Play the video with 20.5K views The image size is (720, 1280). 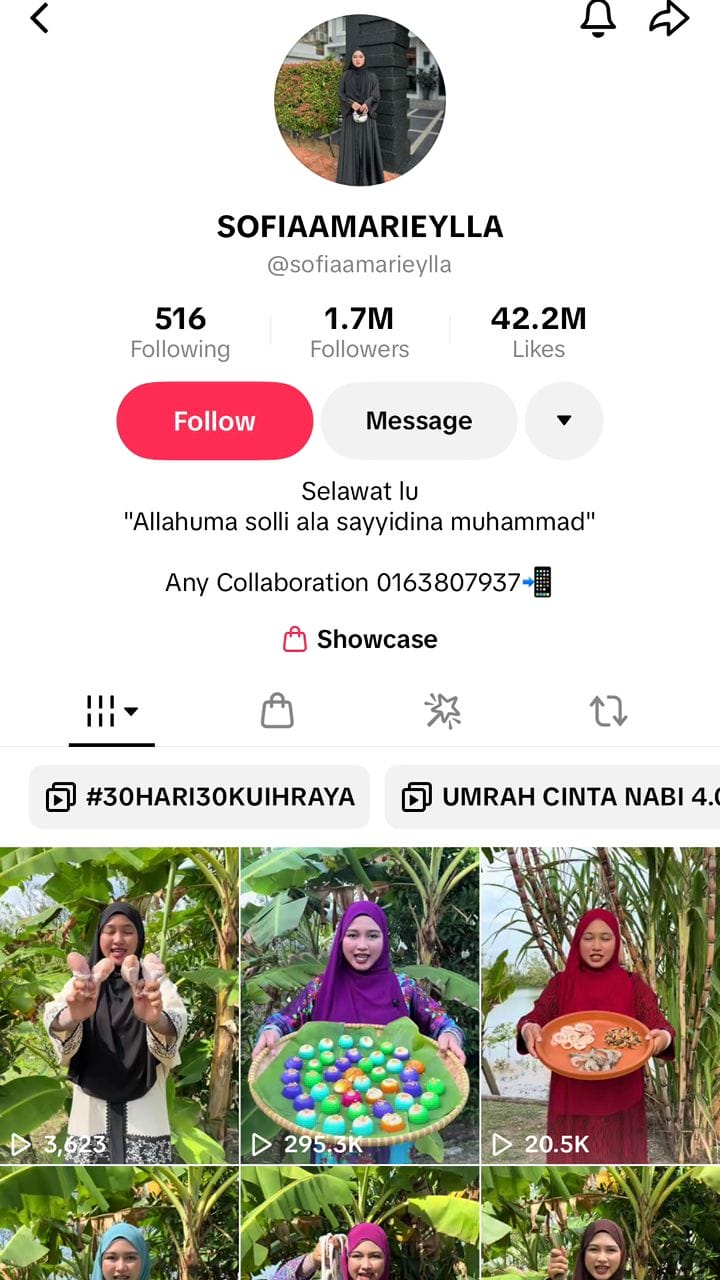(x=600, y=1005)
